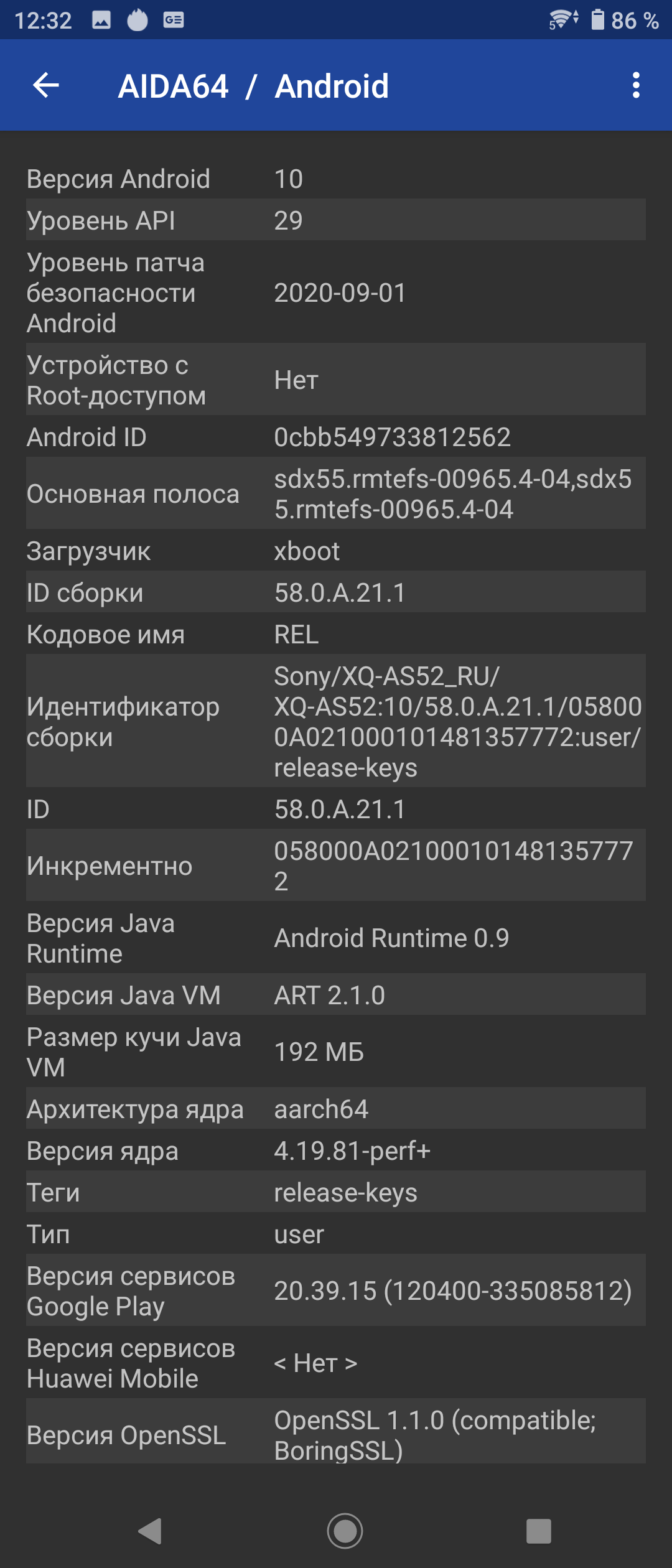The height and width of the screenshot is (1568, 672).
Task: Go to the home screen
Action: tap(345, 1531)
